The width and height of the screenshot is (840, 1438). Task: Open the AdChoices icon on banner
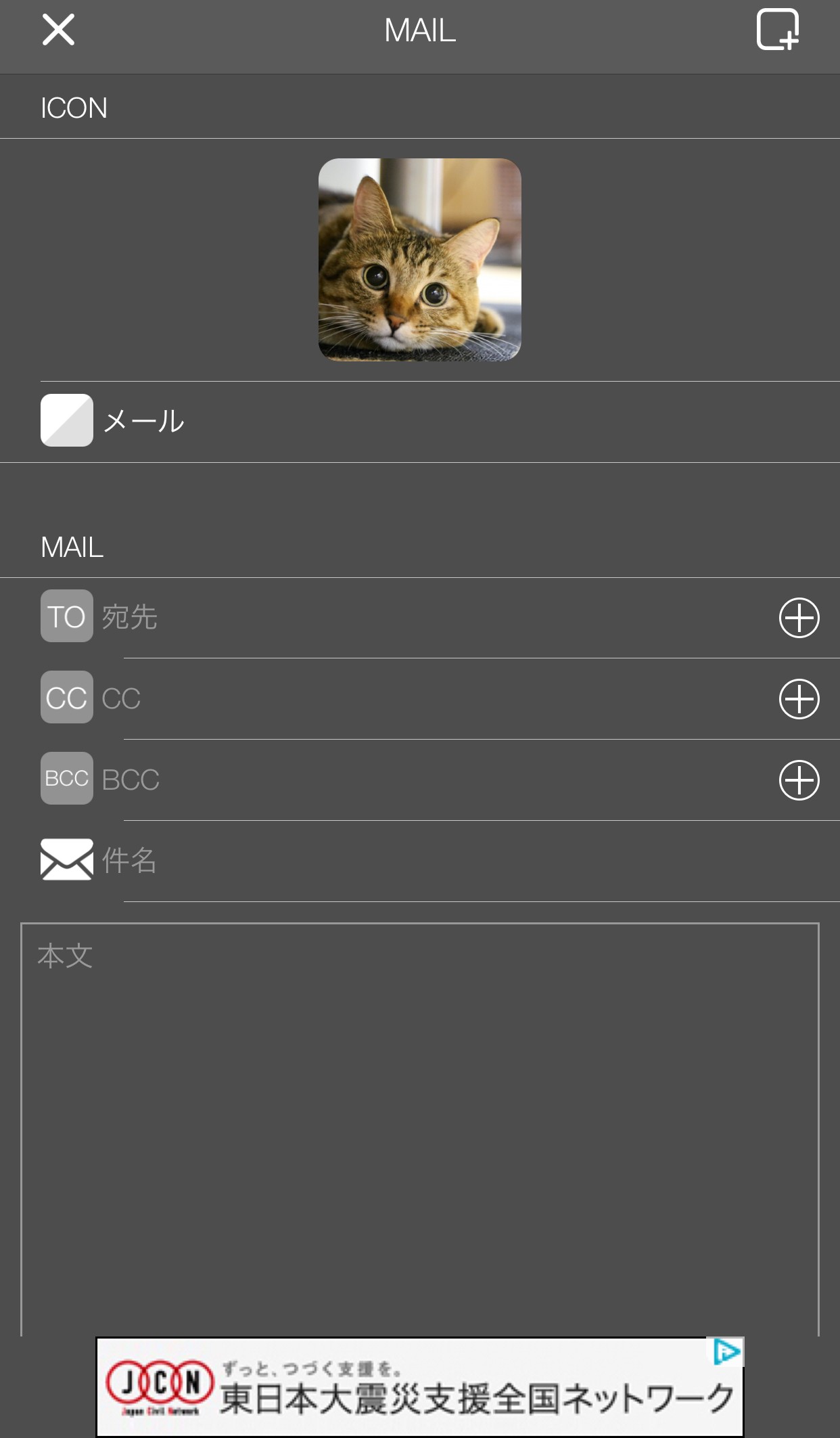click(727, 1352)
